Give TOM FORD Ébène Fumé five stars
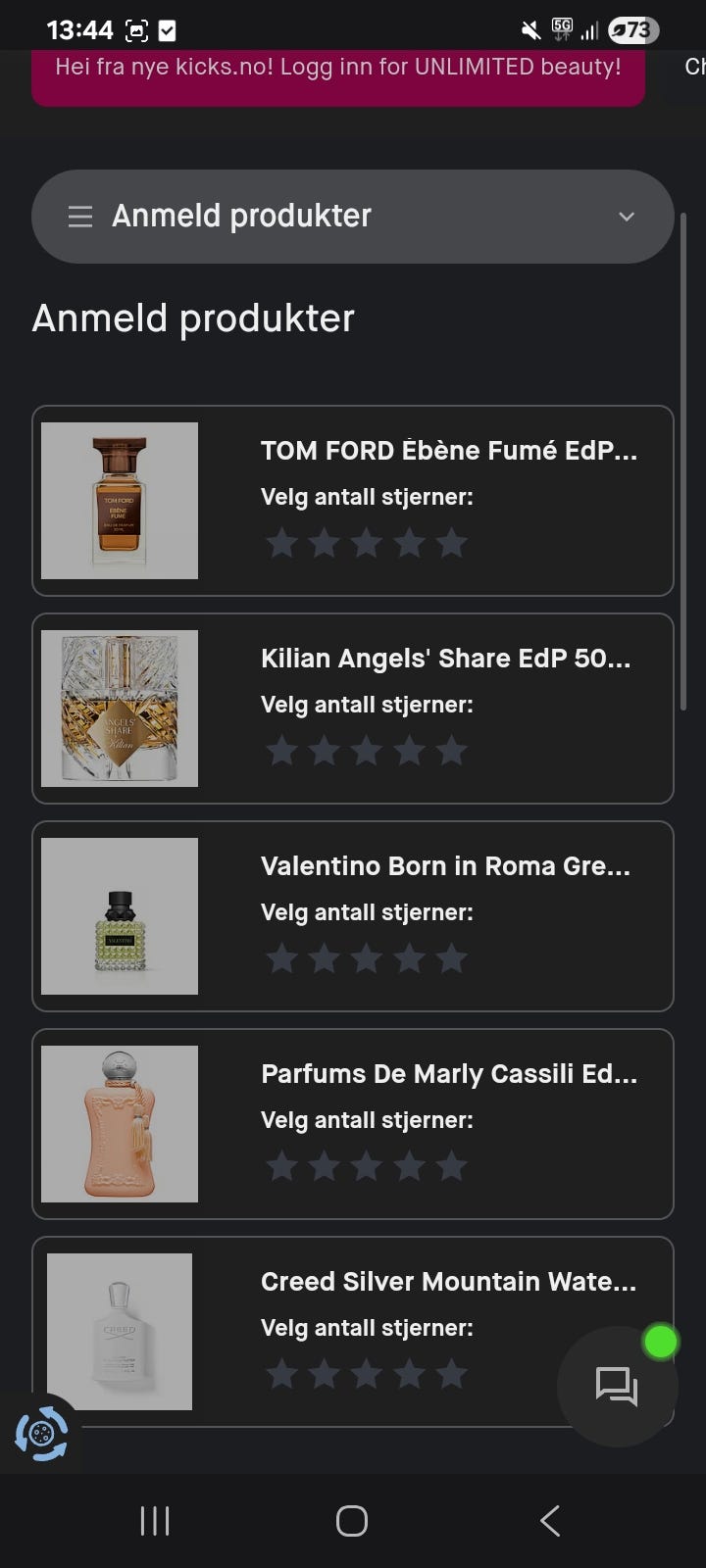This screenshot has width=706, height=1568. tap(452, 543)
